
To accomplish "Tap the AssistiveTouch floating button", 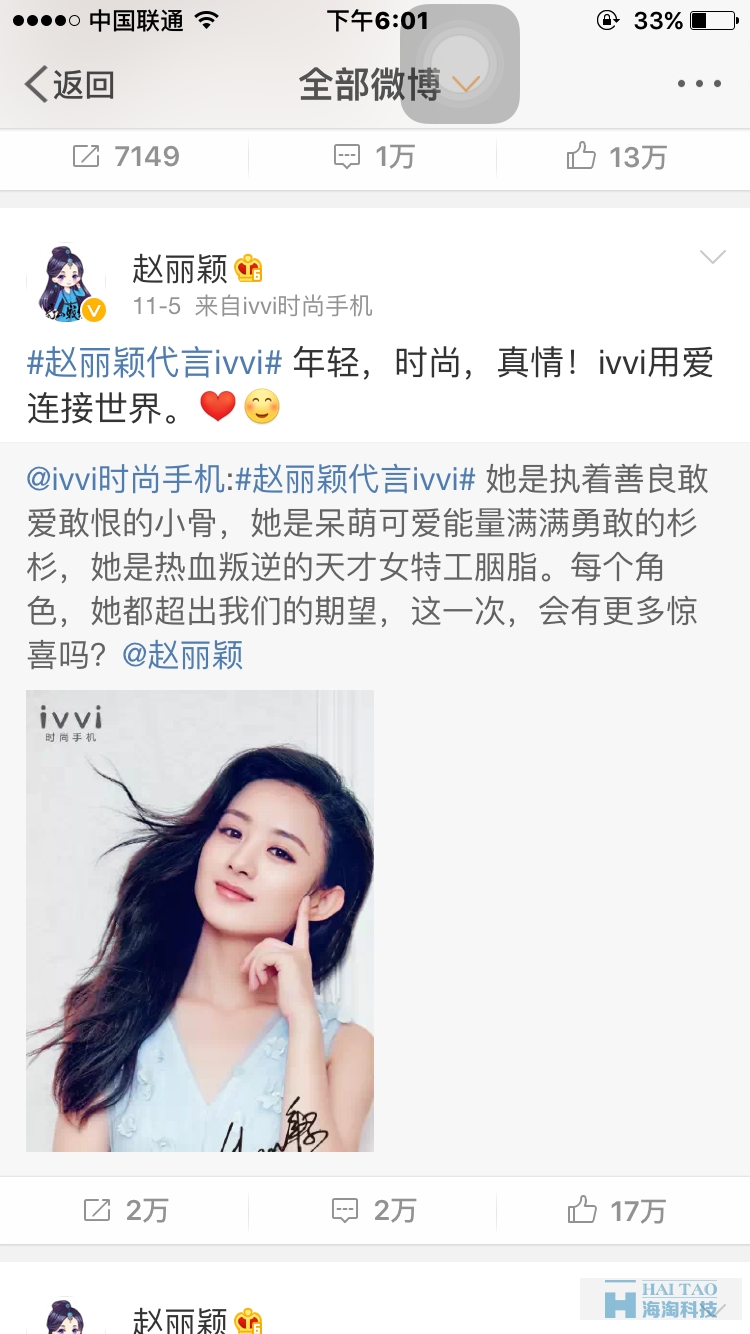I will 460,64.
